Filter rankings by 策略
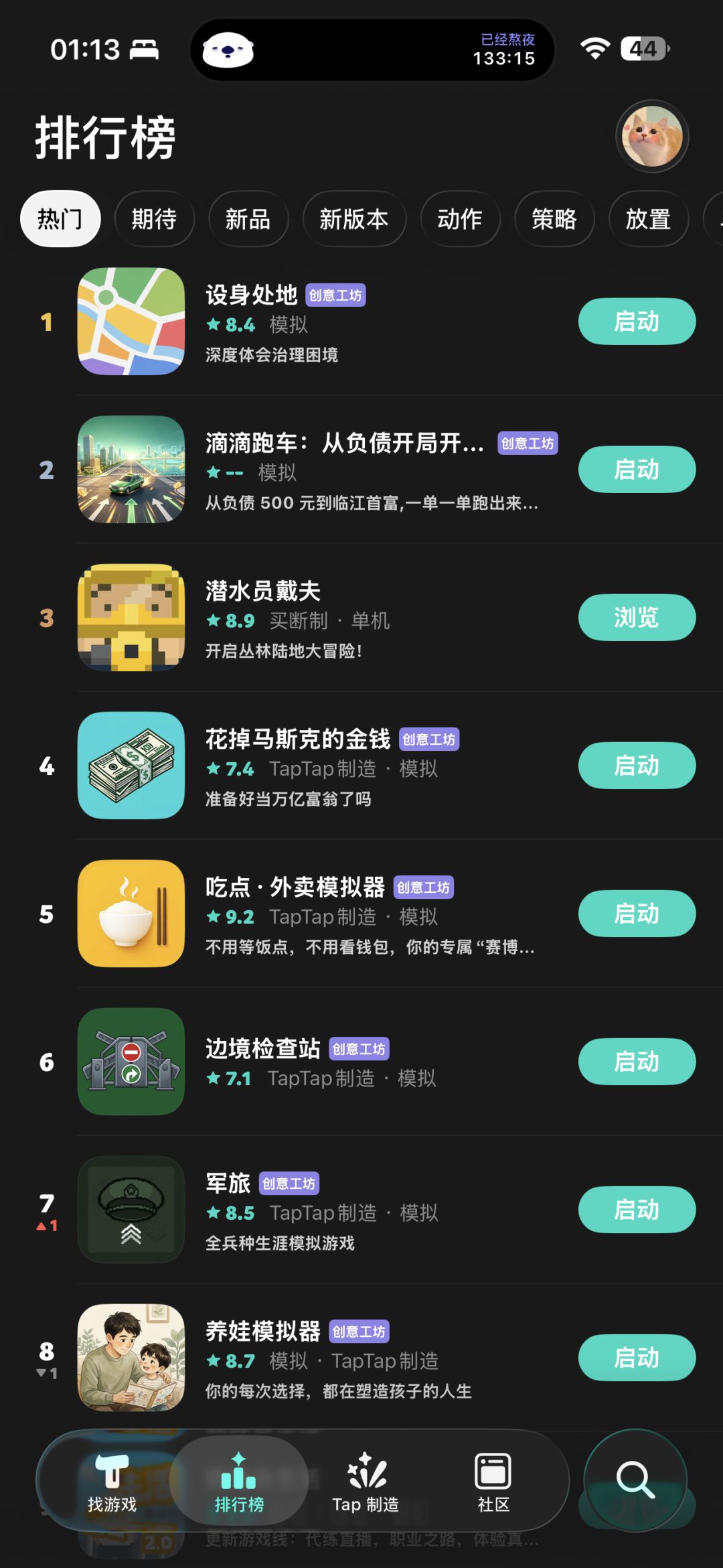The height and width of the screenshot is (1568, 723). [554, 219]
